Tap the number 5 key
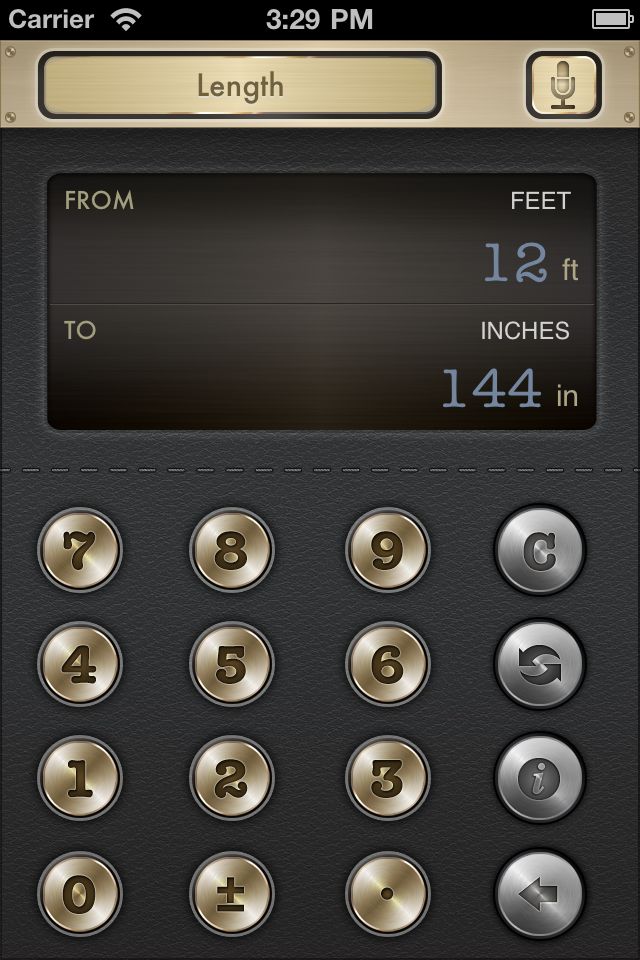 click(x=231, y=664)
